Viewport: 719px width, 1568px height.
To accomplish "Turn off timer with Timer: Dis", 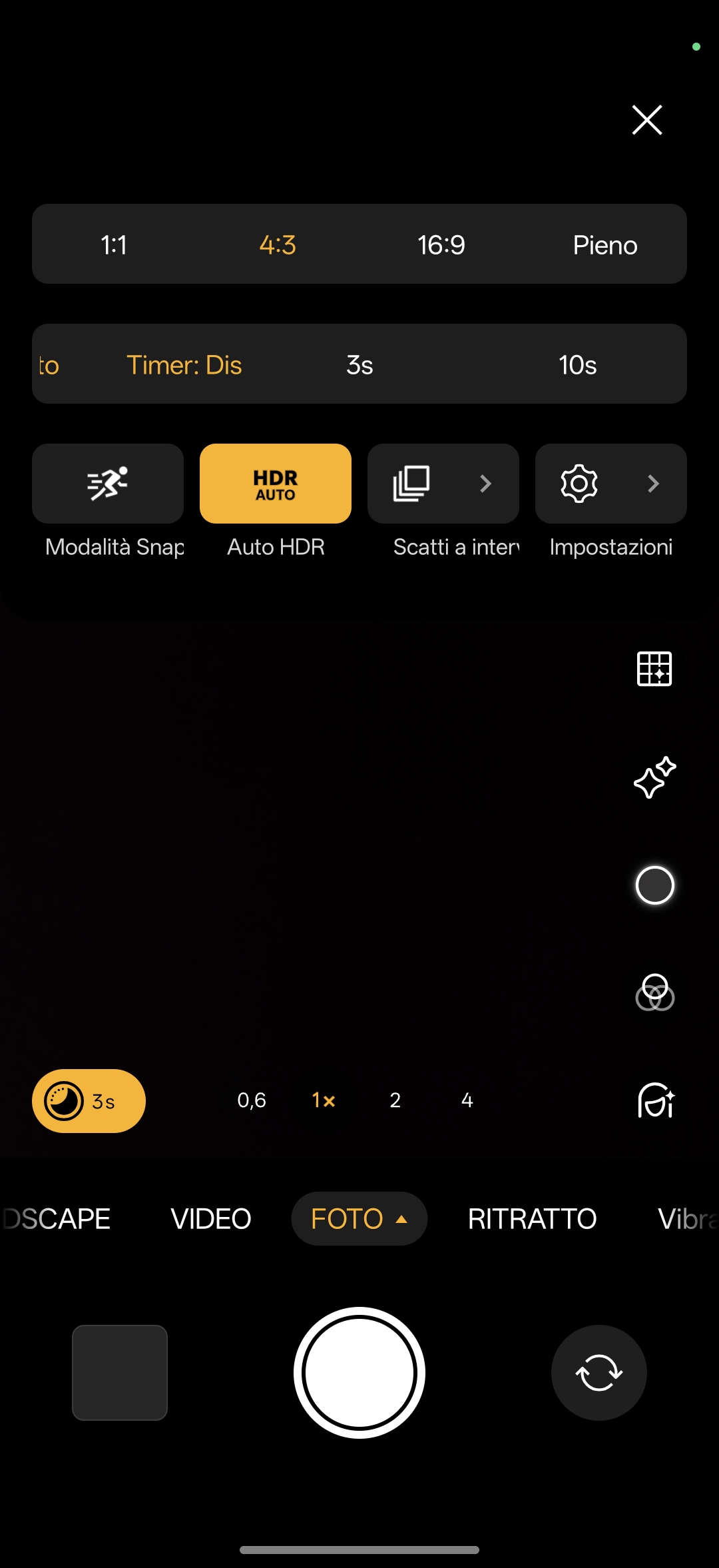I will pos(184,364).
